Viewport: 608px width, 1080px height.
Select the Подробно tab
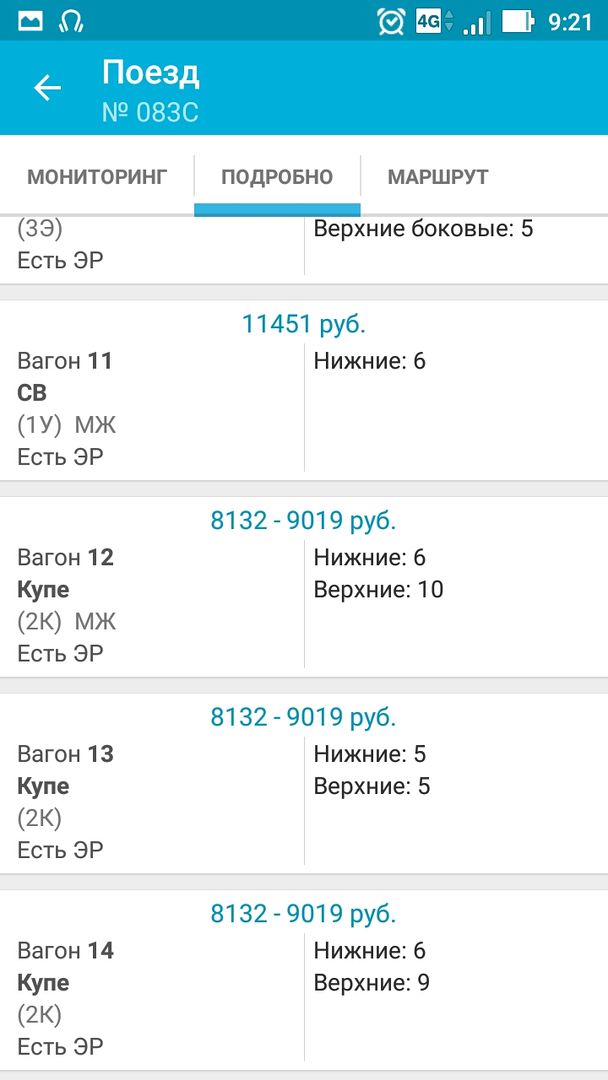[x=277, y=177]
